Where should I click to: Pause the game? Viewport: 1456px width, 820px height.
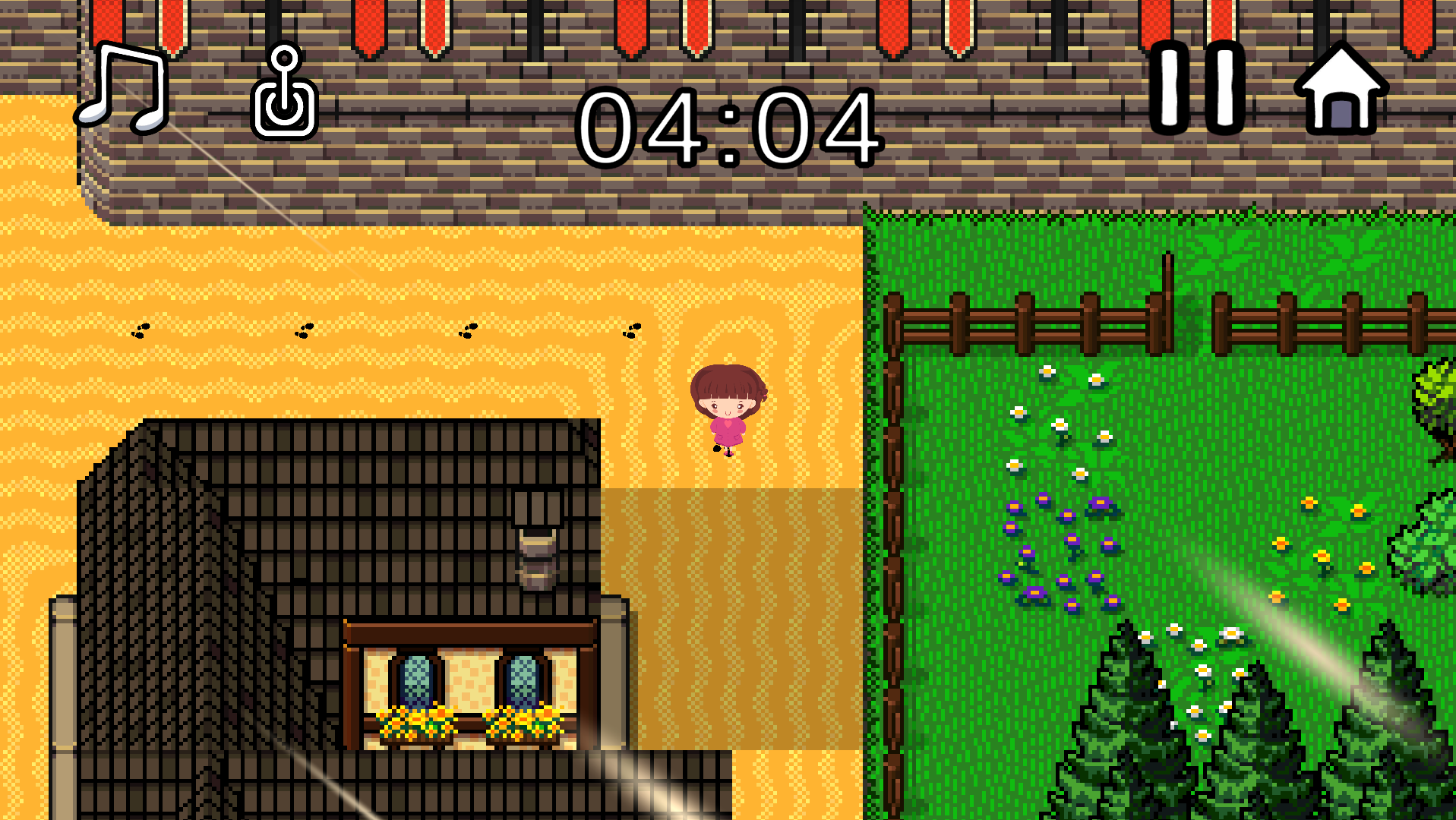coord(1196,87)
